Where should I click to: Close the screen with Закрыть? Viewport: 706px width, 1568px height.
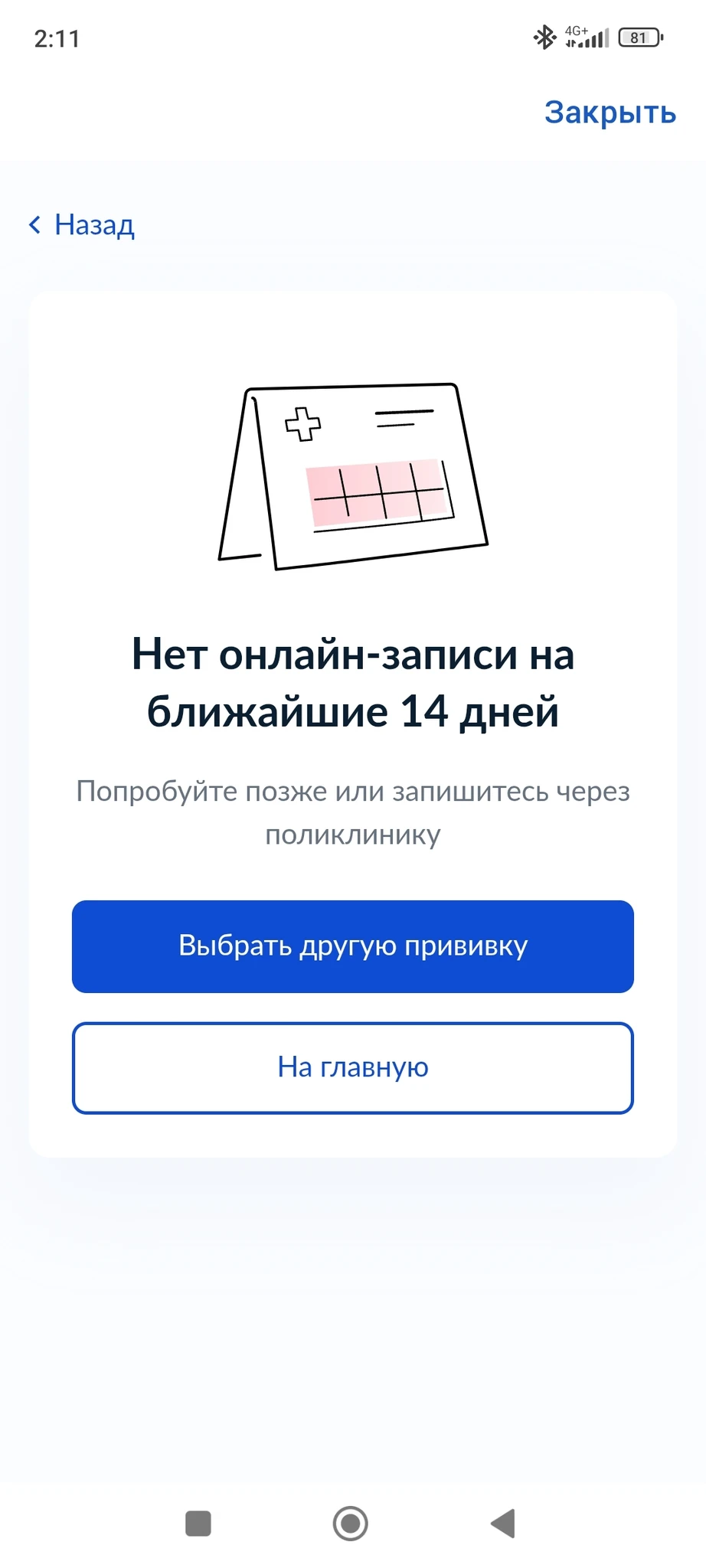[x=610, y=113]
